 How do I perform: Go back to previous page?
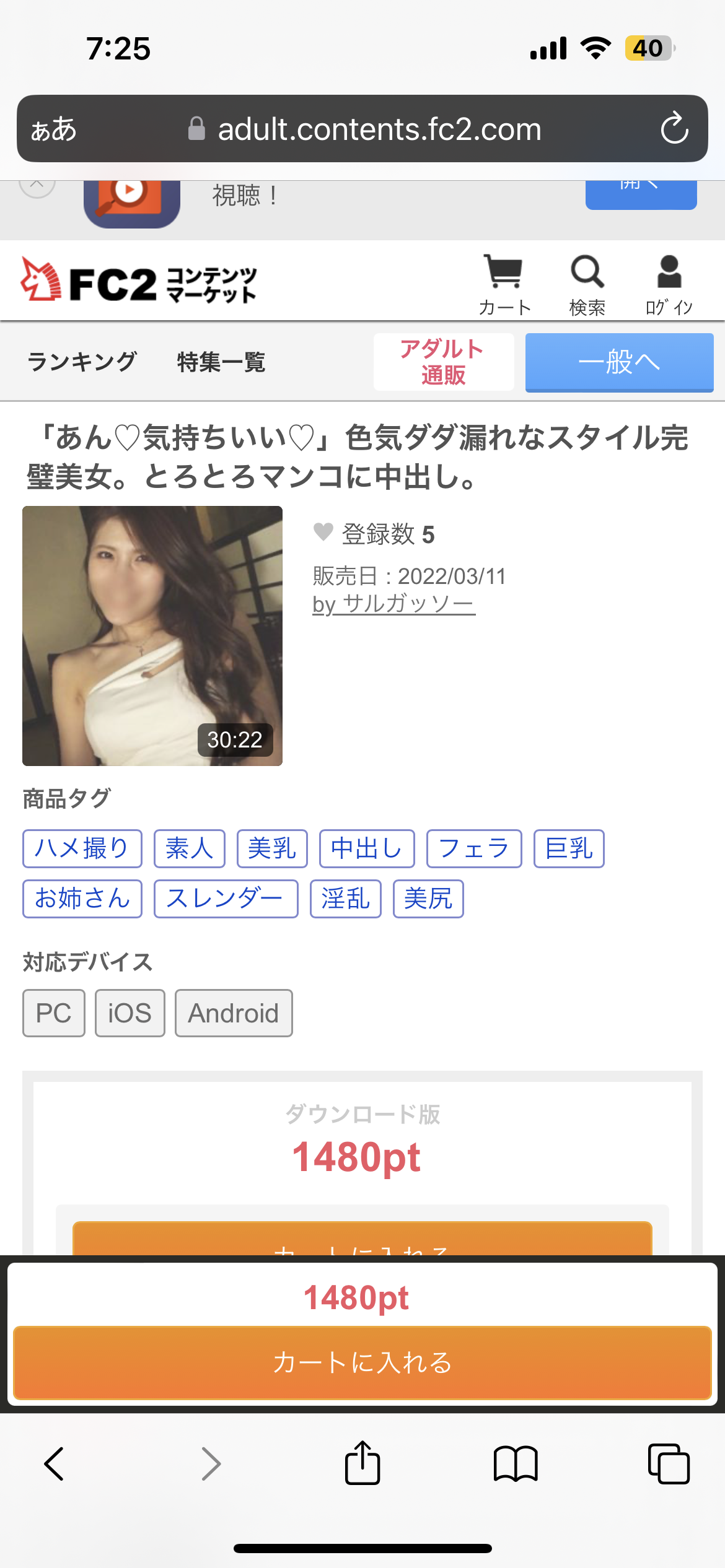[55, 1463]
